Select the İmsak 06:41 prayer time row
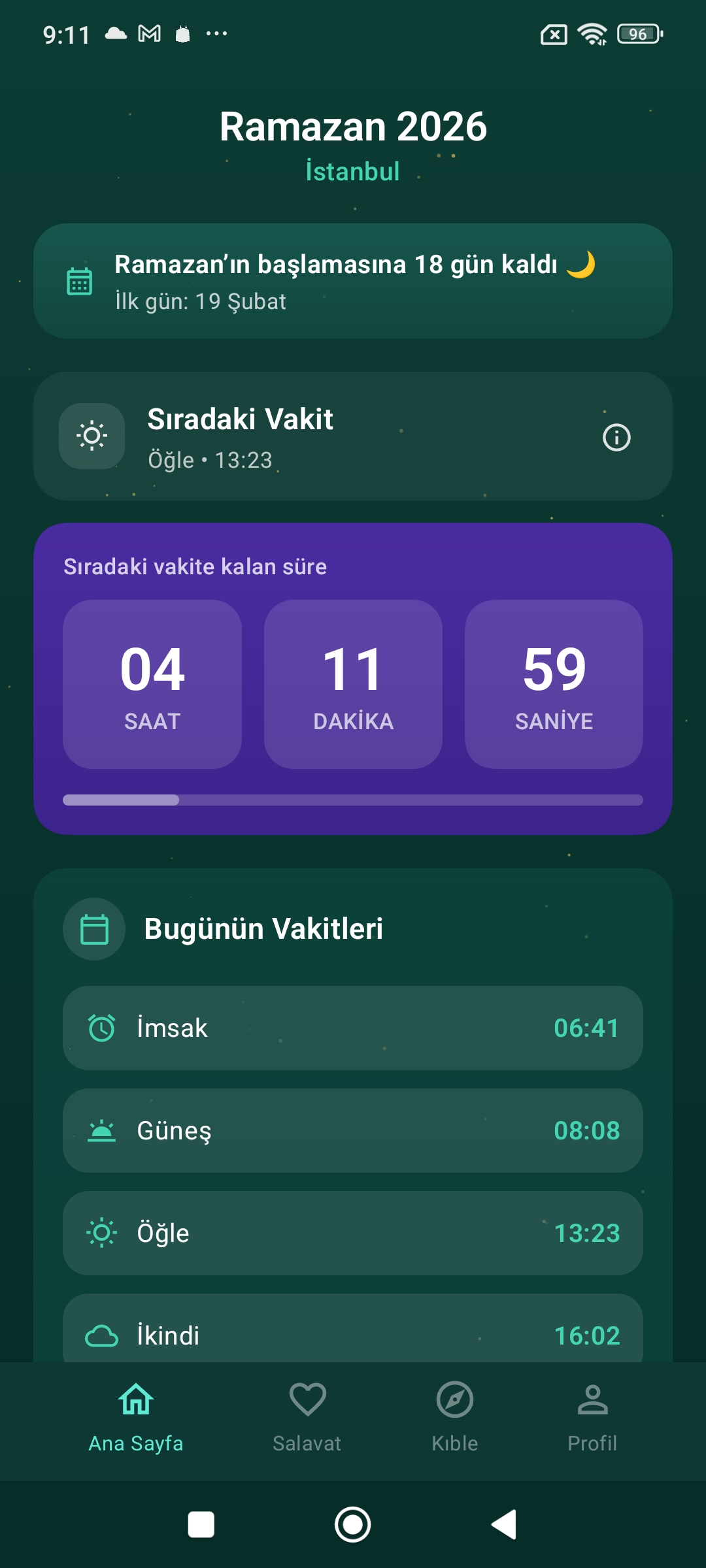 coord(353,1027)
